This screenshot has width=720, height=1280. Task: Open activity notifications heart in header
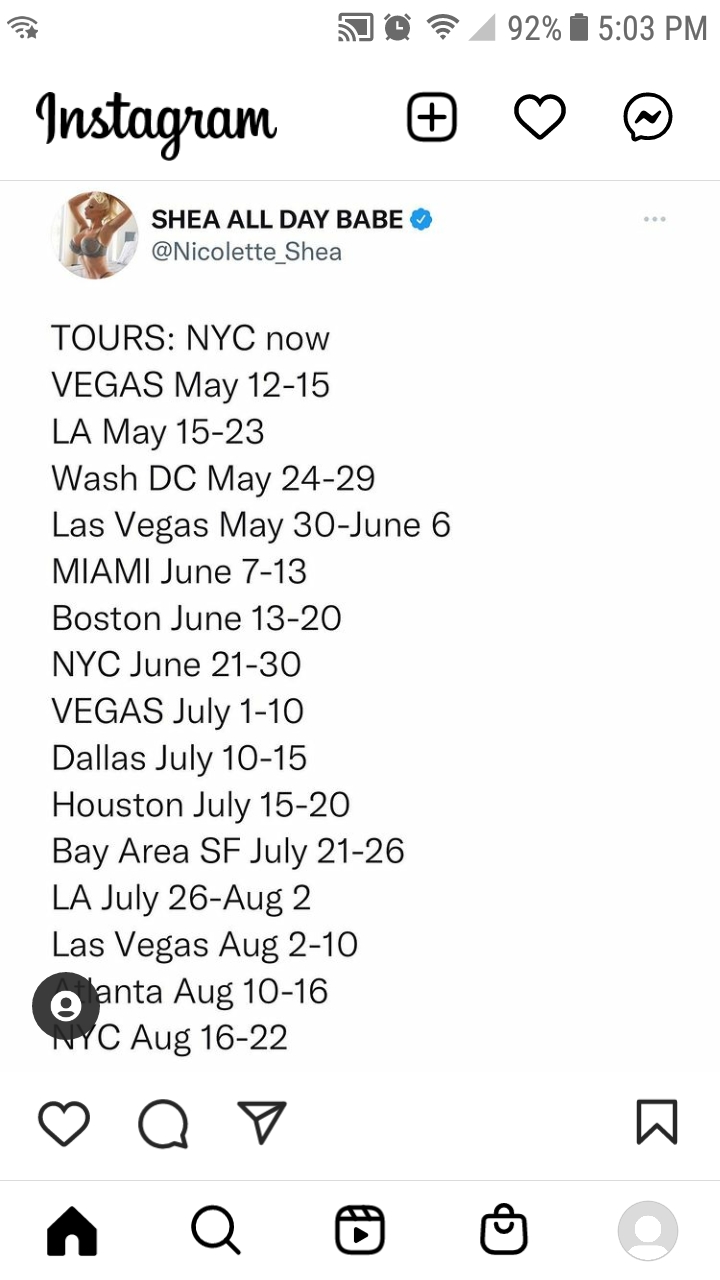pyautogui.click(x=540, y=118)
